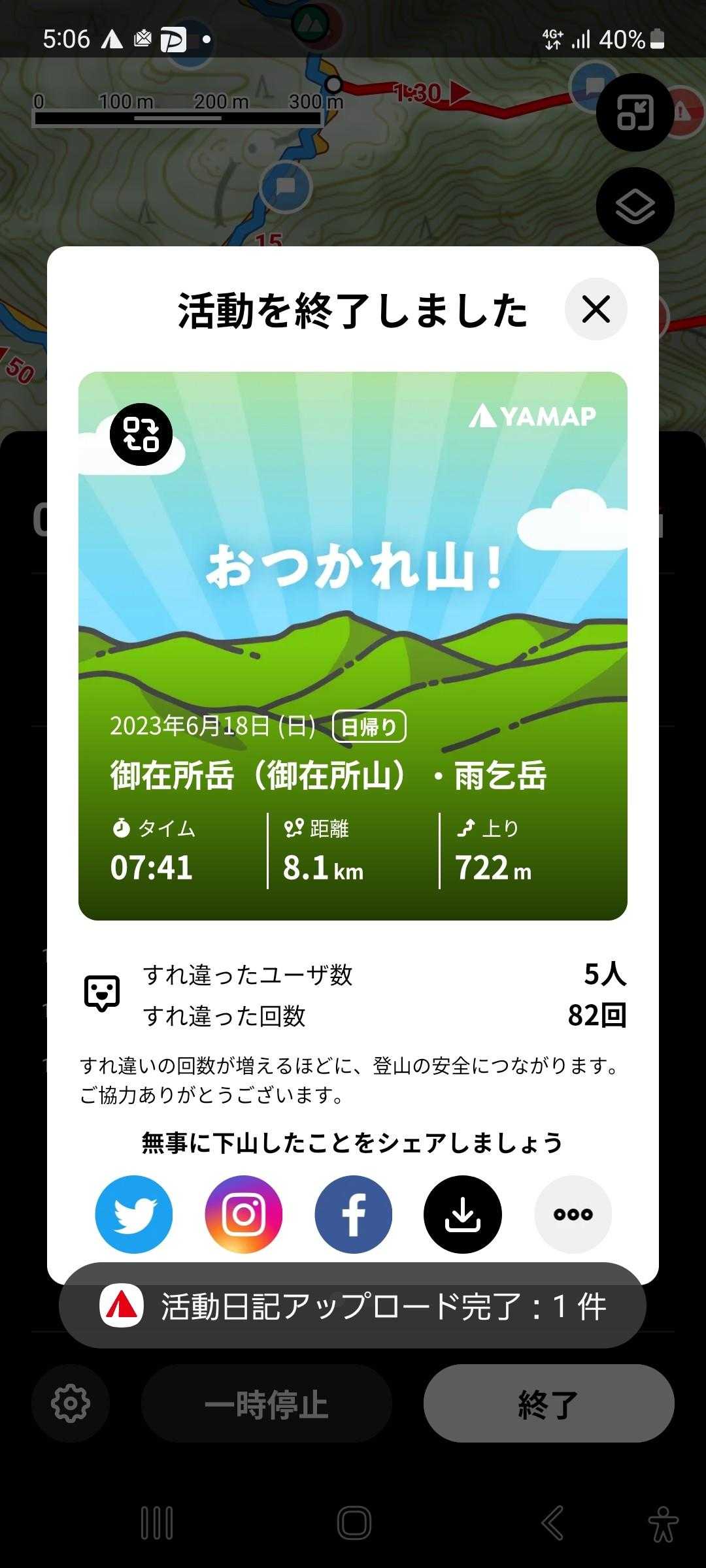Download the activity summary image
706x1568 pixels.
pyautogui.click(x=463, y=1214)
